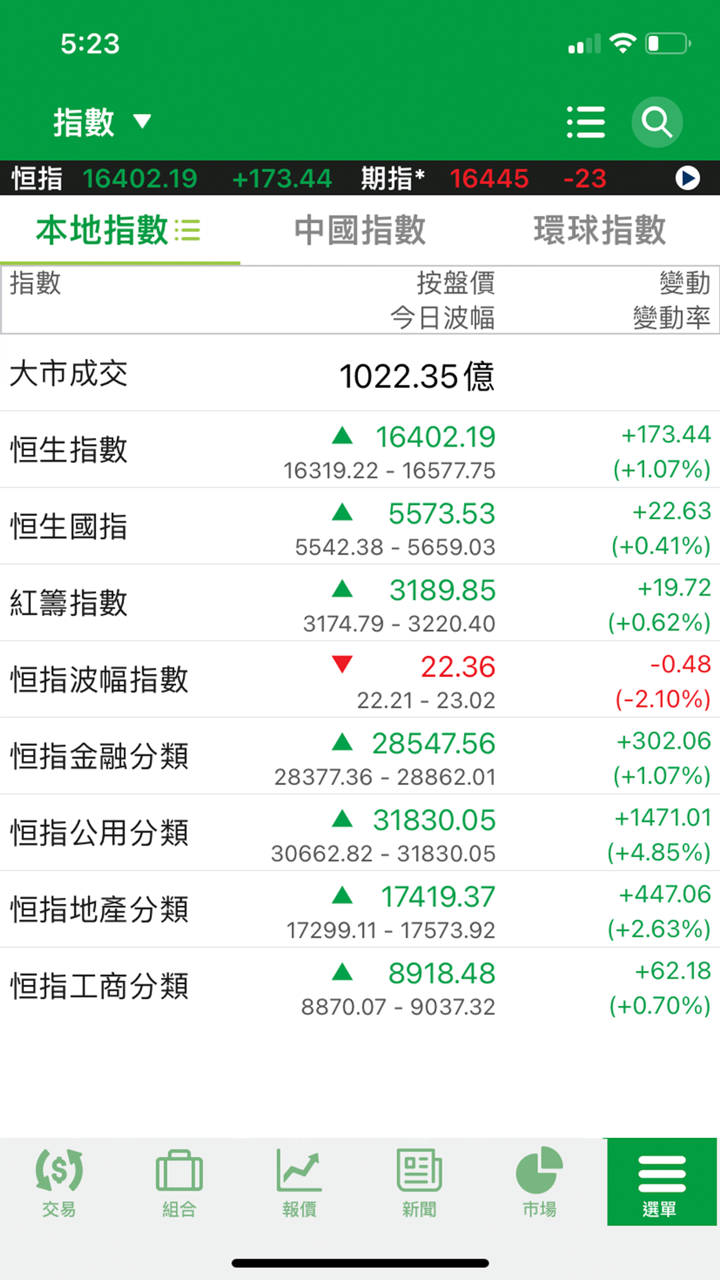
Task: Tap the ticker bar play arrow
Action: click(x=687, y=178)
